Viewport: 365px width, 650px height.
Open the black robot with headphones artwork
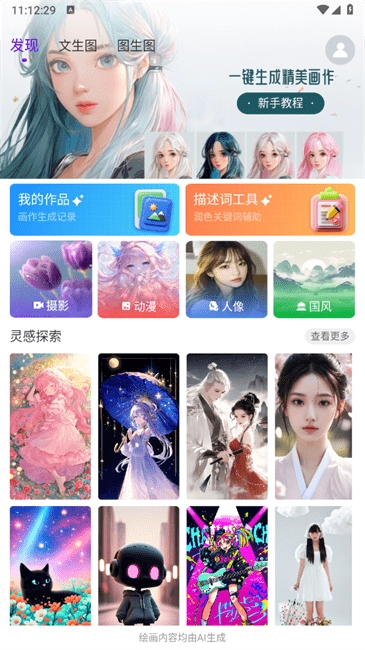click(x=139, y=566)
